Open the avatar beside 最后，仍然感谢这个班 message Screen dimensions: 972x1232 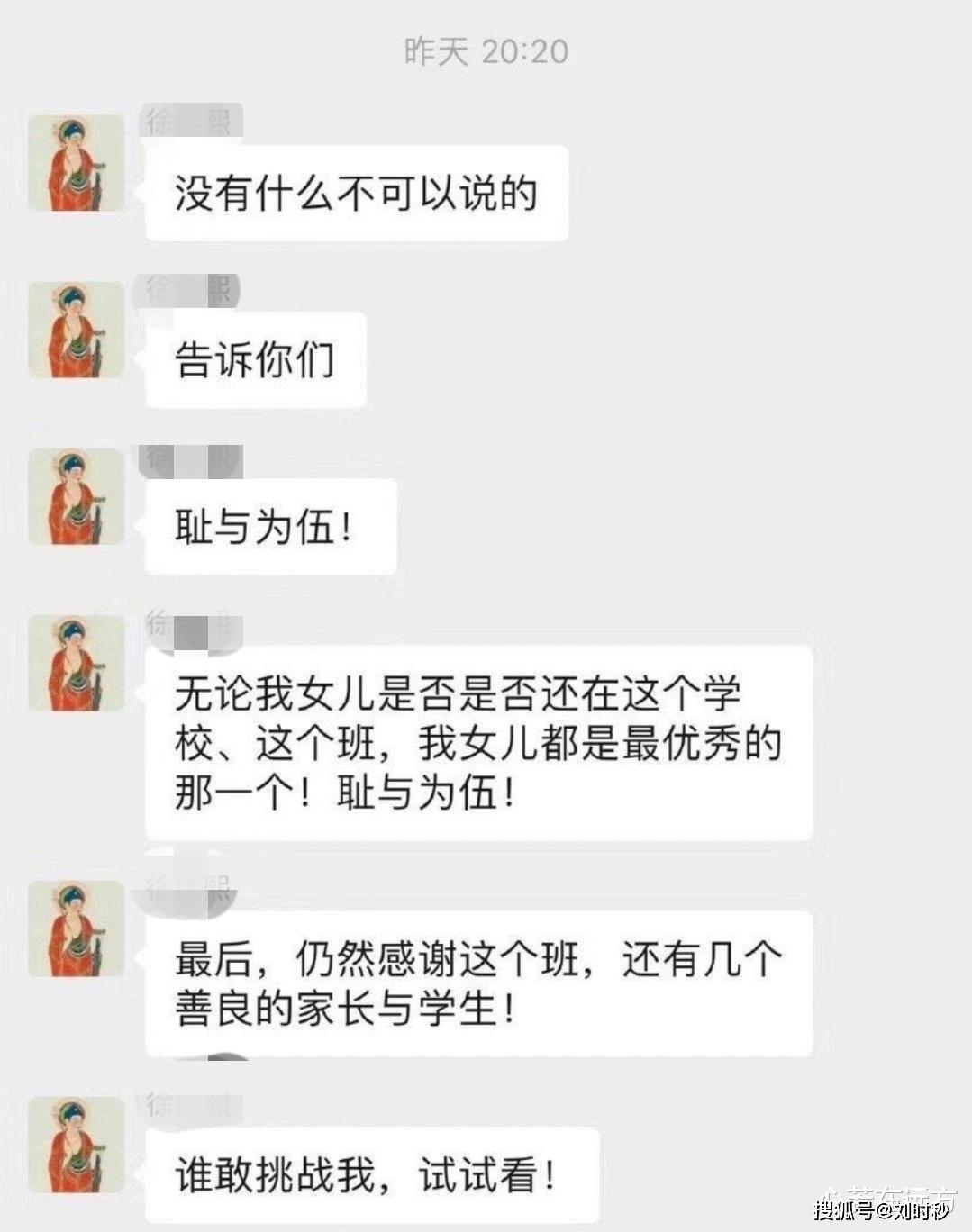[76, 929]
